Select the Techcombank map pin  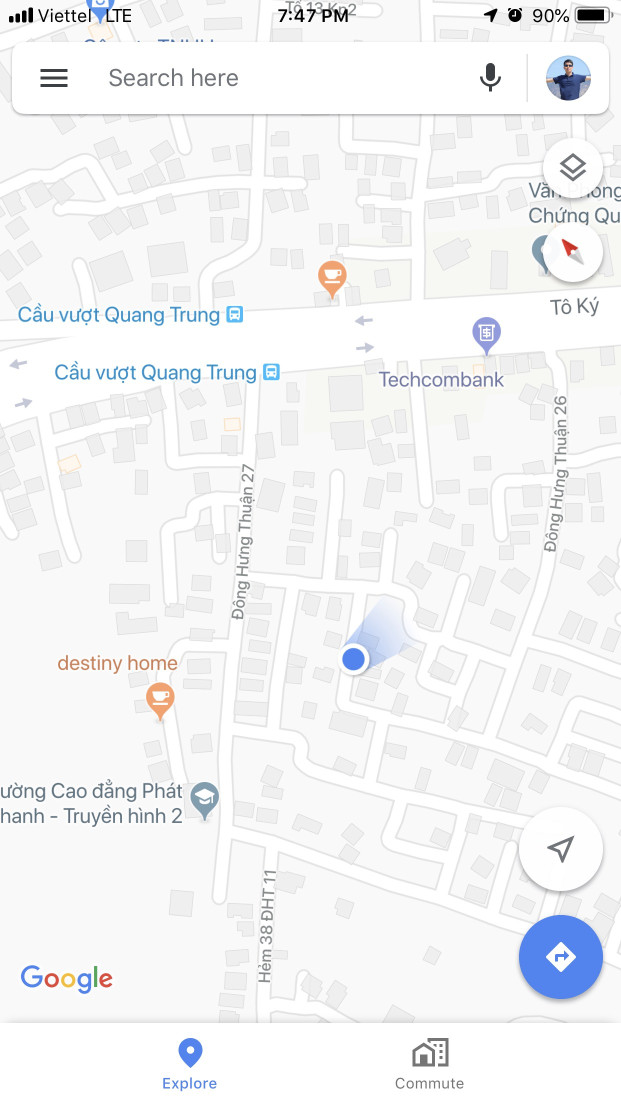486,334
